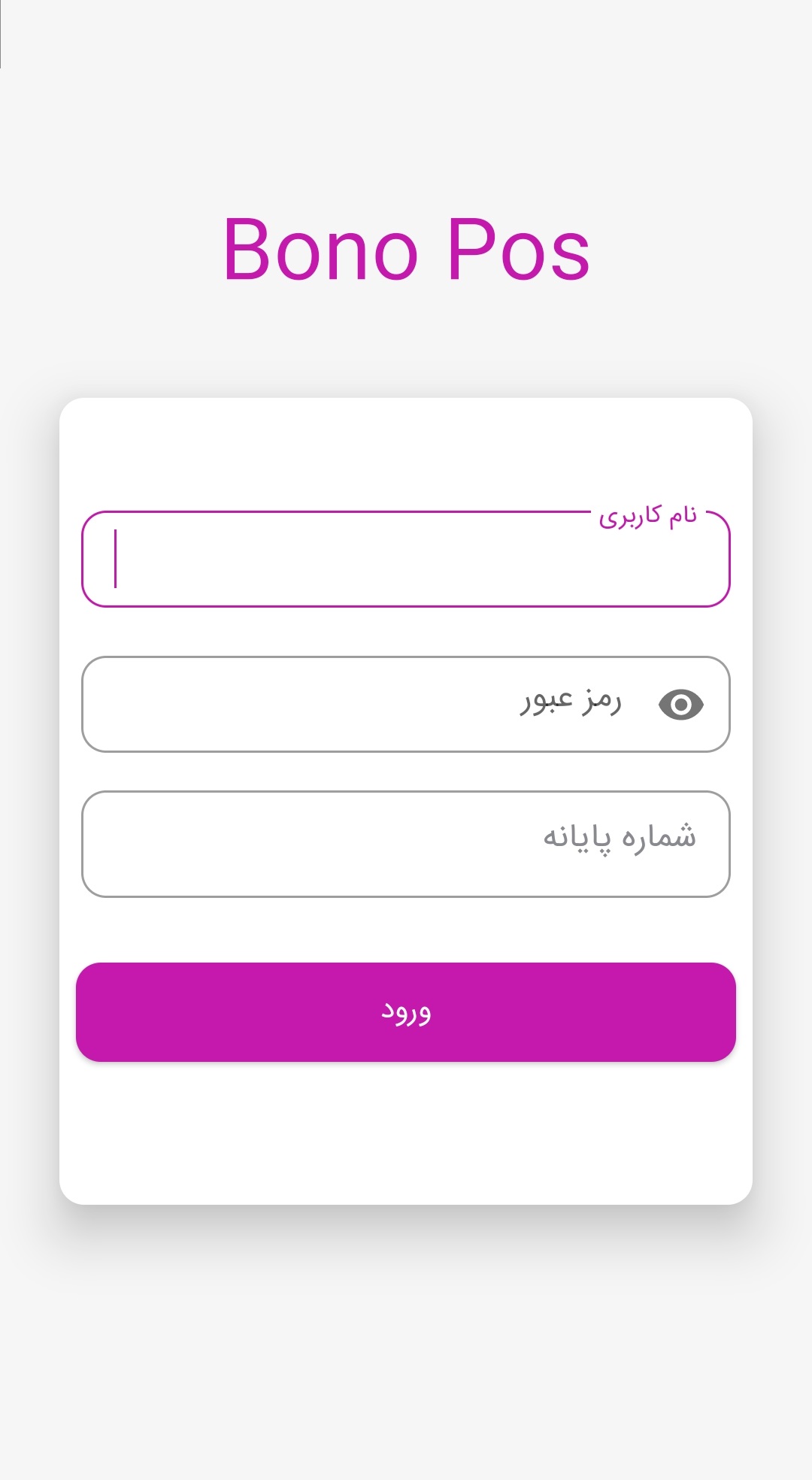Tap the رمز عبور password field

(368, 704)
